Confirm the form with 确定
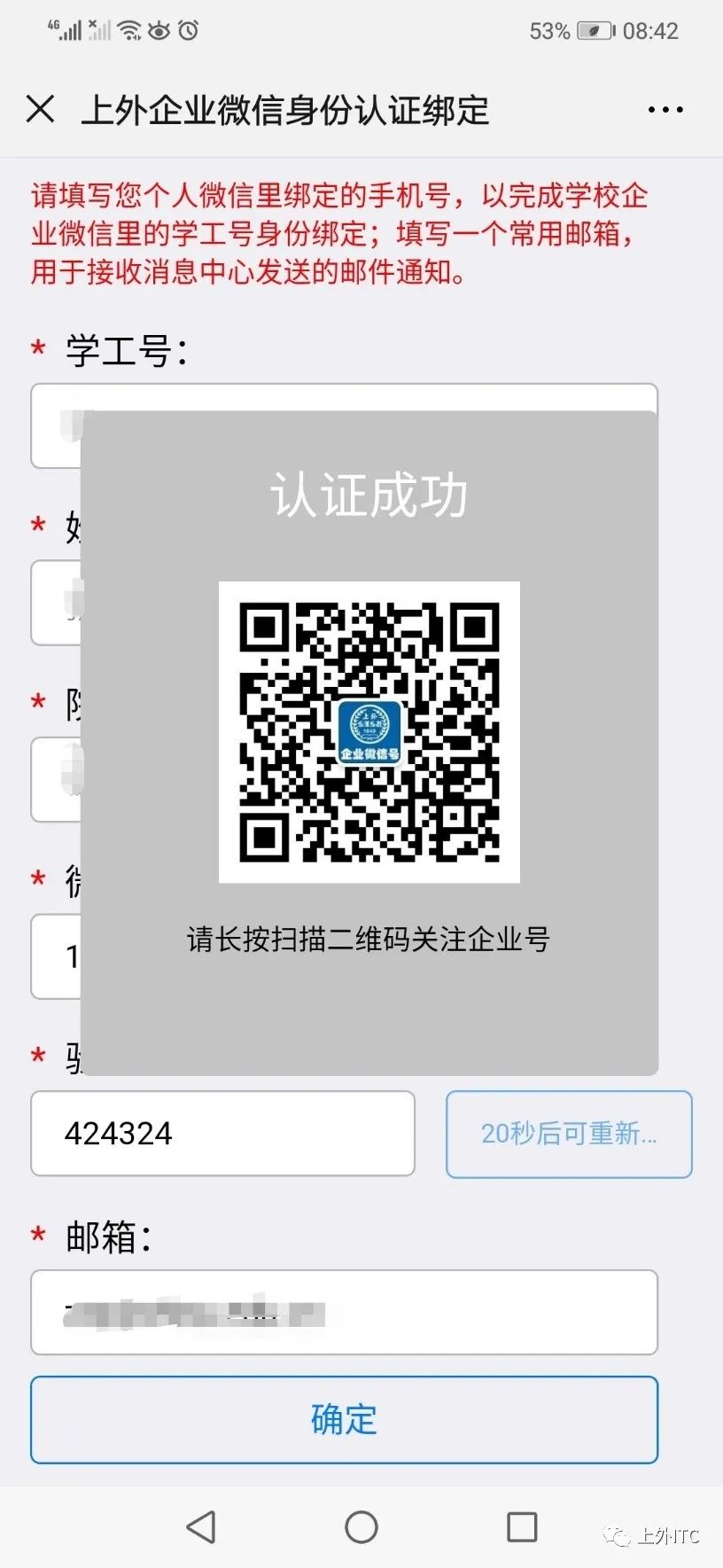The width and height of the screenshot is (723, 1568). point(344,1420)
